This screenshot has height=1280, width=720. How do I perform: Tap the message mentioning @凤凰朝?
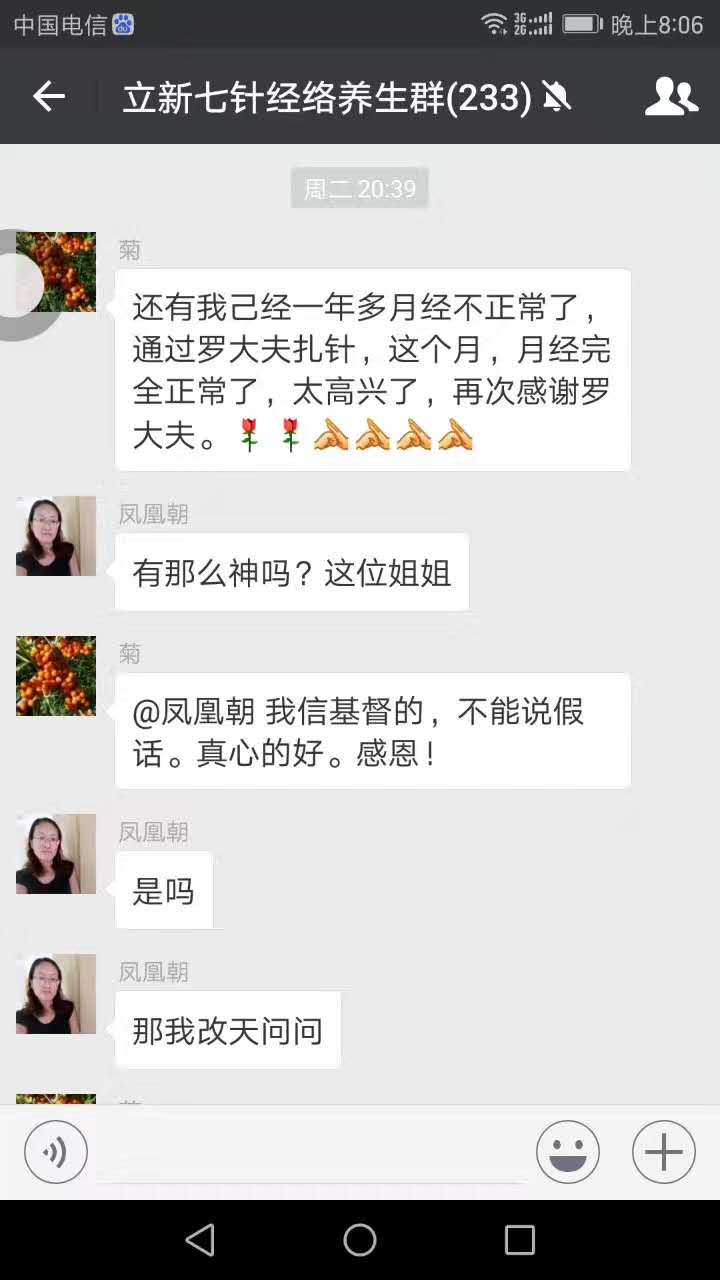[x=373, y=731]
